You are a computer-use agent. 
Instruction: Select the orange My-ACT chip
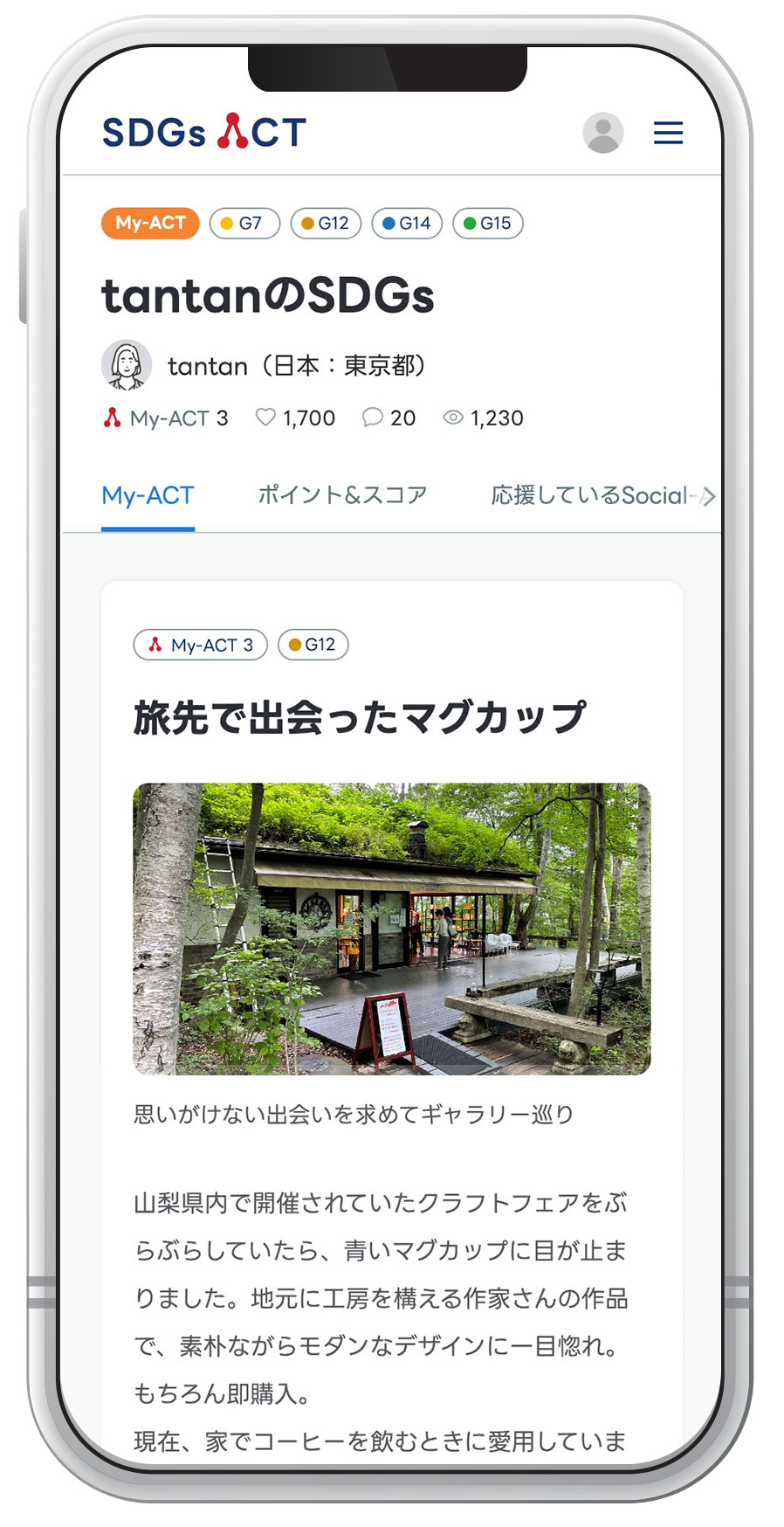tap(150, 223)
